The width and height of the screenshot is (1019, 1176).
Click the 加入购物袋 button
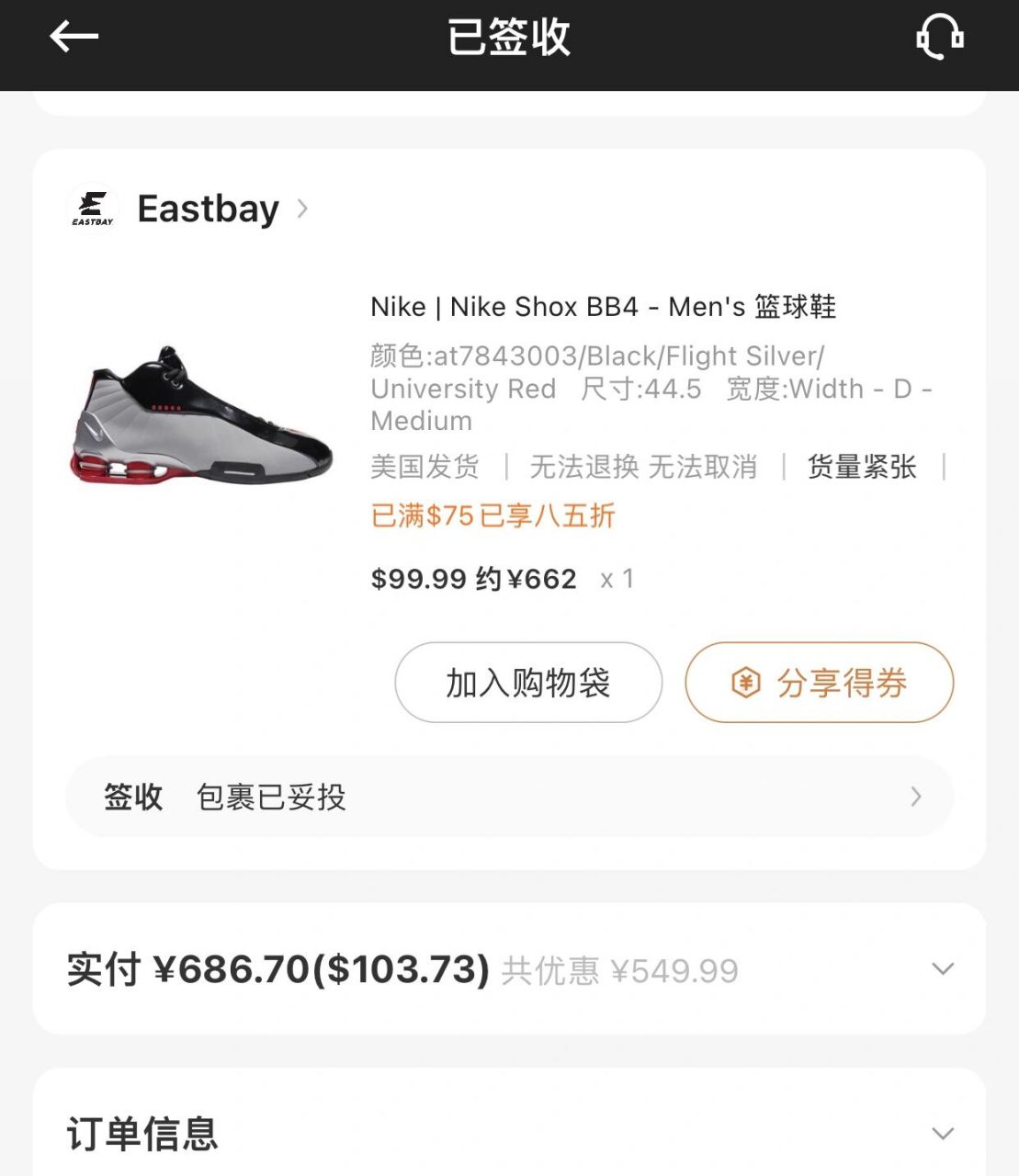pos(528,683)
